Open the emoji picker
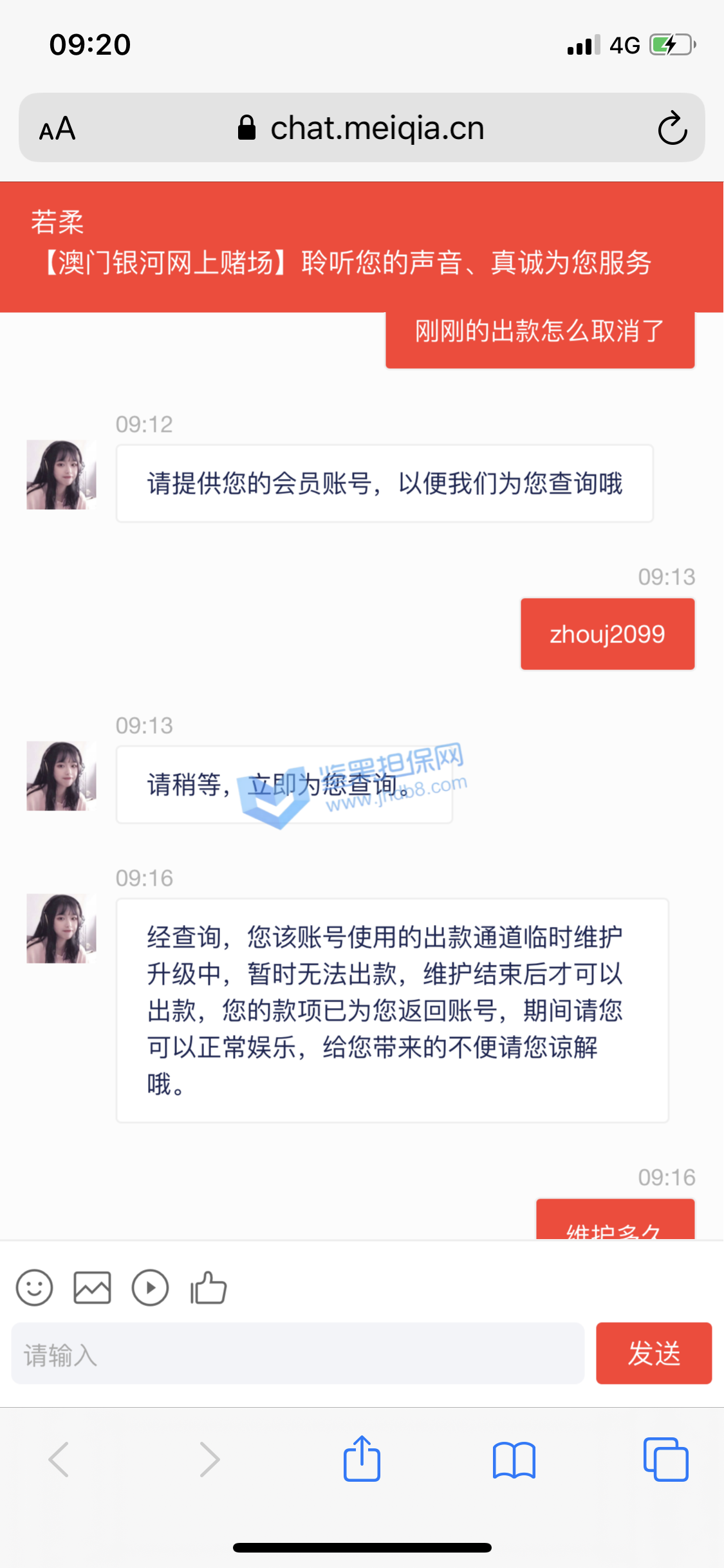The image size is (724, 1568). (x=34, y=1287)
